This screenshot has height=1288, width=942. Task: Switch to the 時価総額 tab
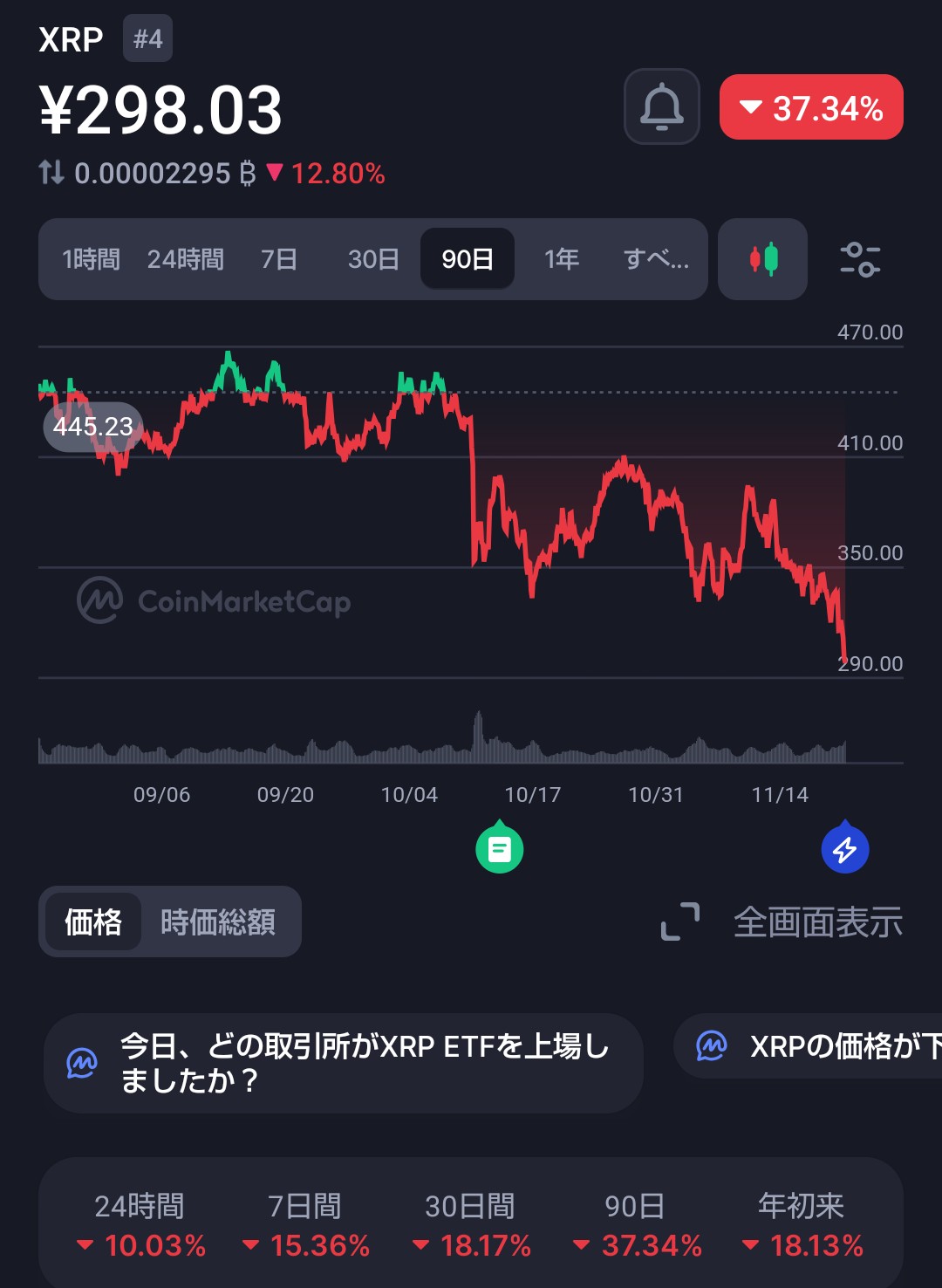tap(218, 921)
